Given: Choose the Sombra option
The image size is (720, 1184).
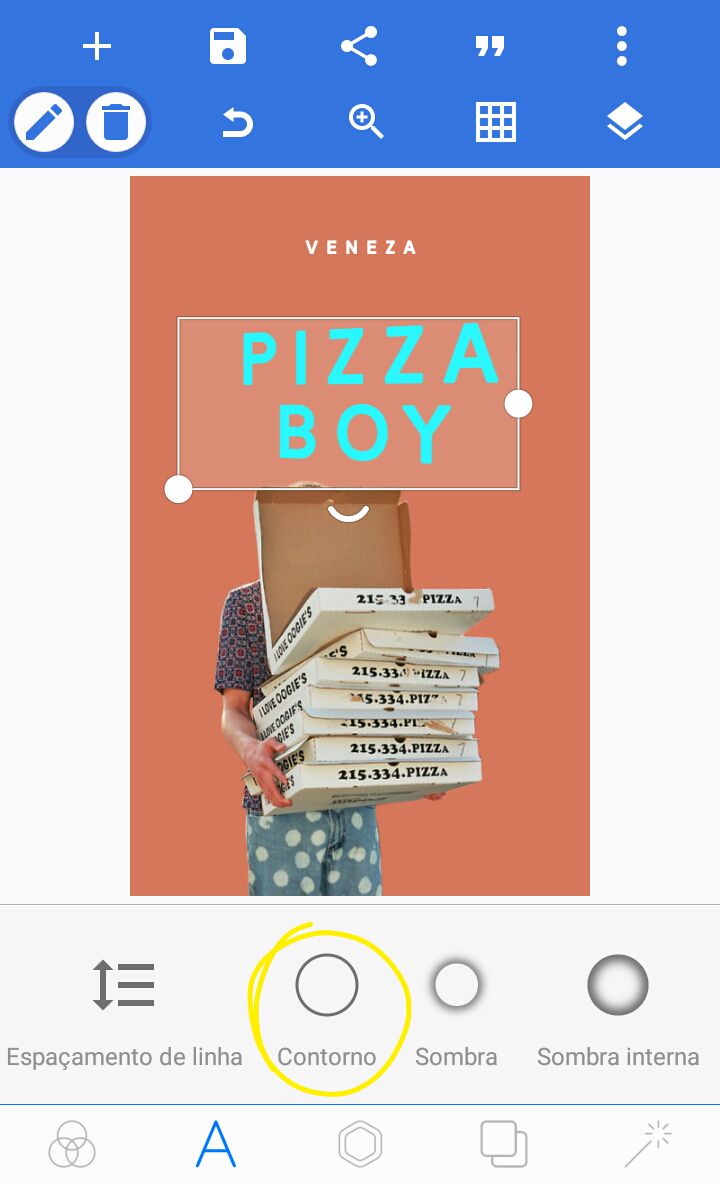Looking at the screenshot, I should tap(456, 1012).
